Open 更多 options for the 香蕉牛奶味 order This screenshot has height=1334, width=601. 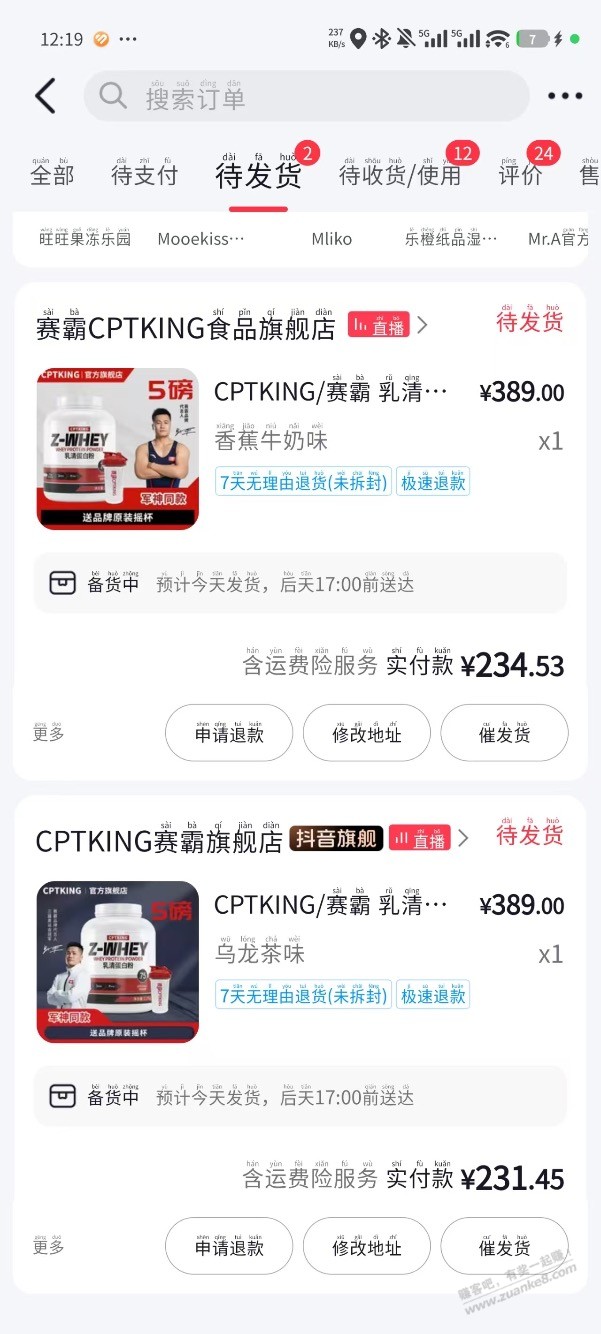pos(49,733)
